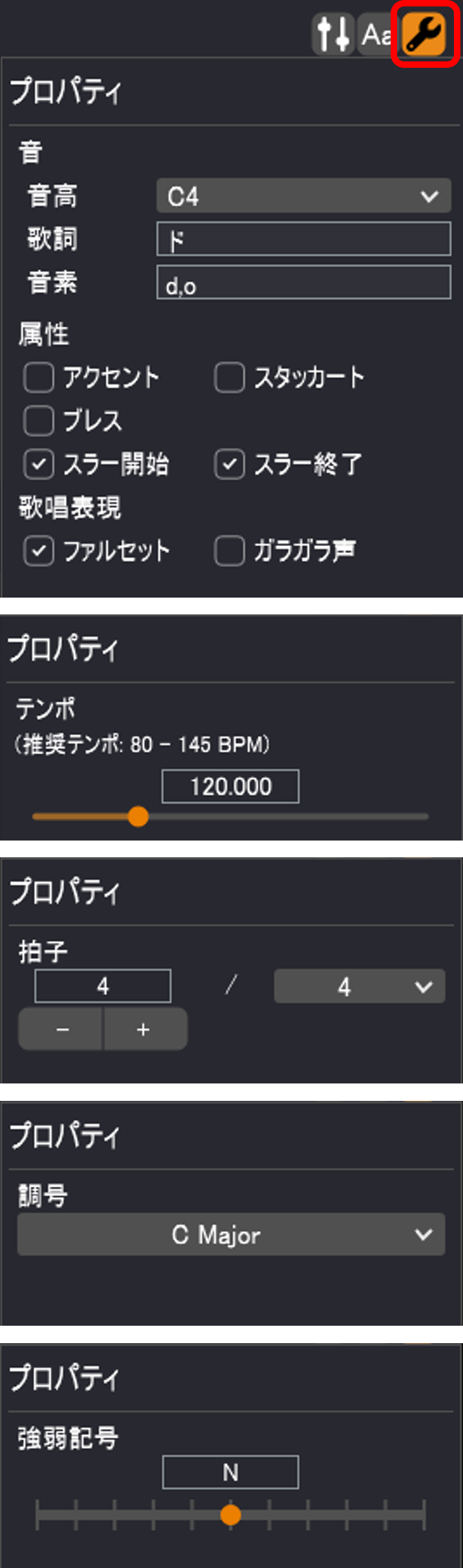This screenshot has width=463, height=1568.
Task: Enable ガラガラ声 expression
Action: click(x=230, y=551)
